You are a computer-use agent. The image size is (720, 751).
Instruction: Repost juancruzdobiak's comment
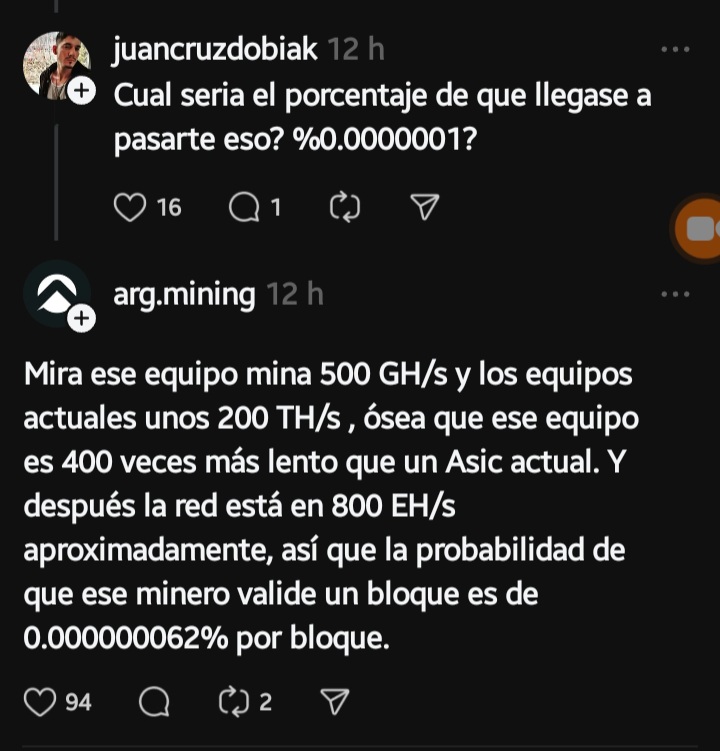point(344,207)
